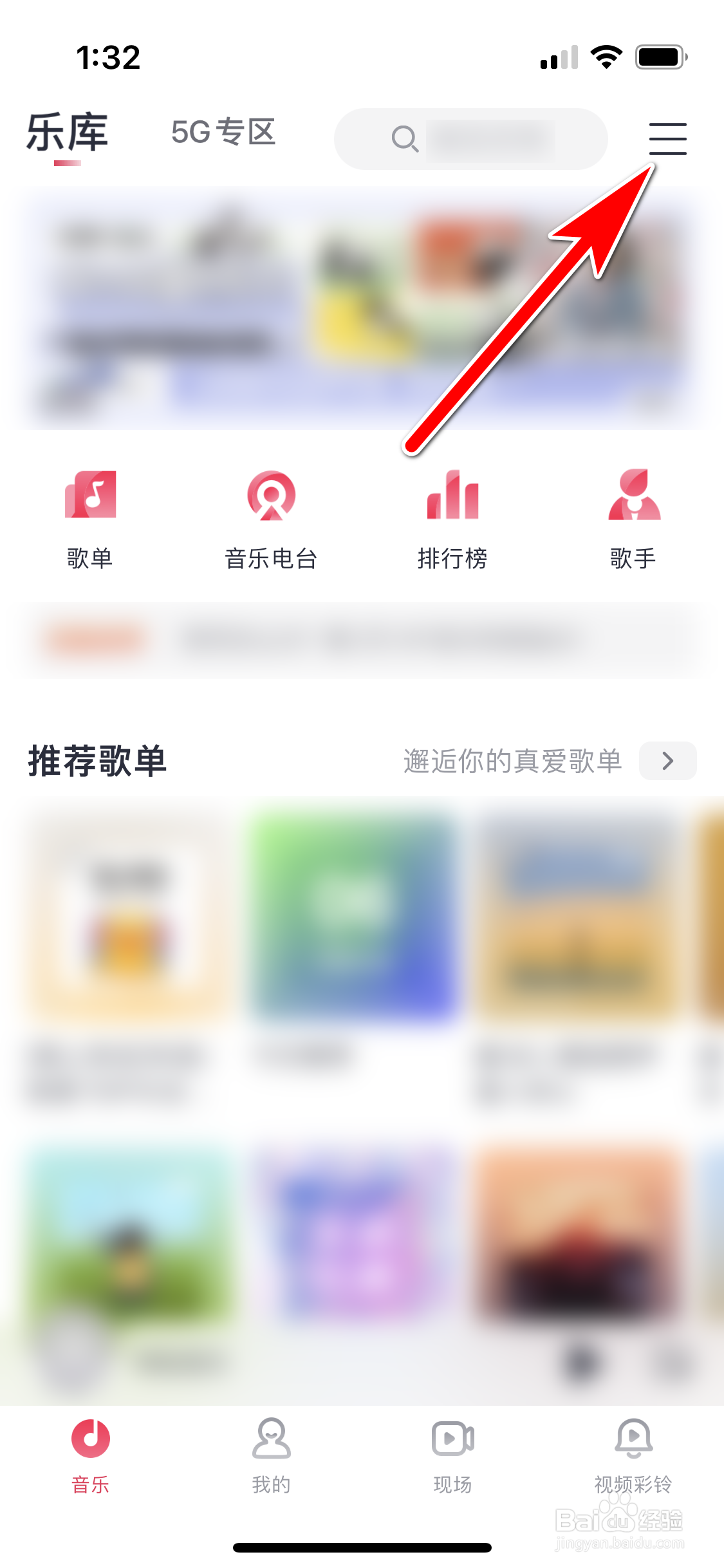Open the hamburger menu in the top right
The image size is (724, 1568).
click(667, 138)
